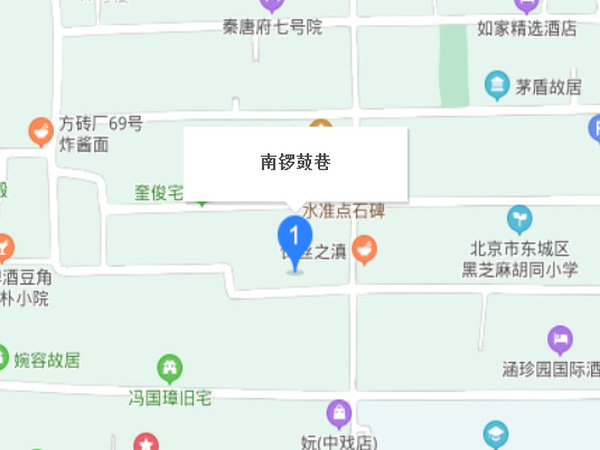
Task: Tap the blue location marker numbered 1
Action: 293,240
